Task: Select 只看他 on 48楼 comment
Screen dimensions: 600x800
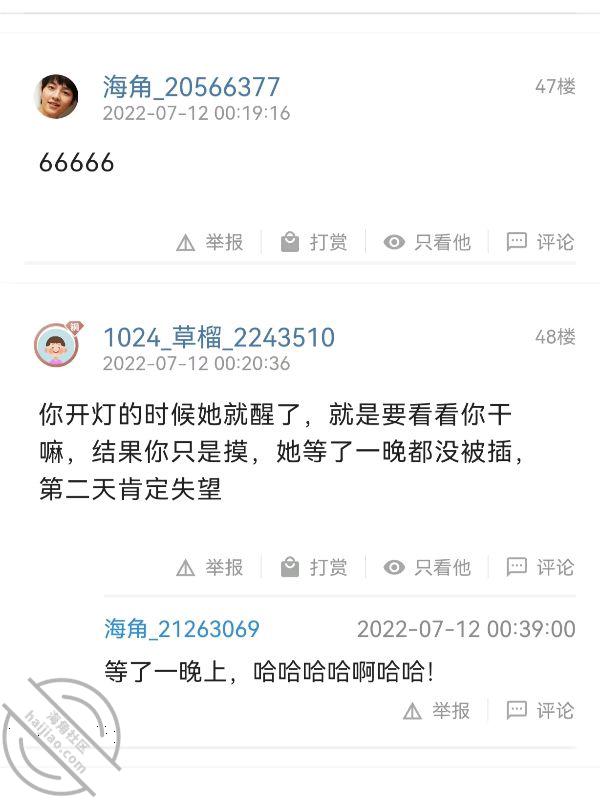Action: click(x=427, y=567)
